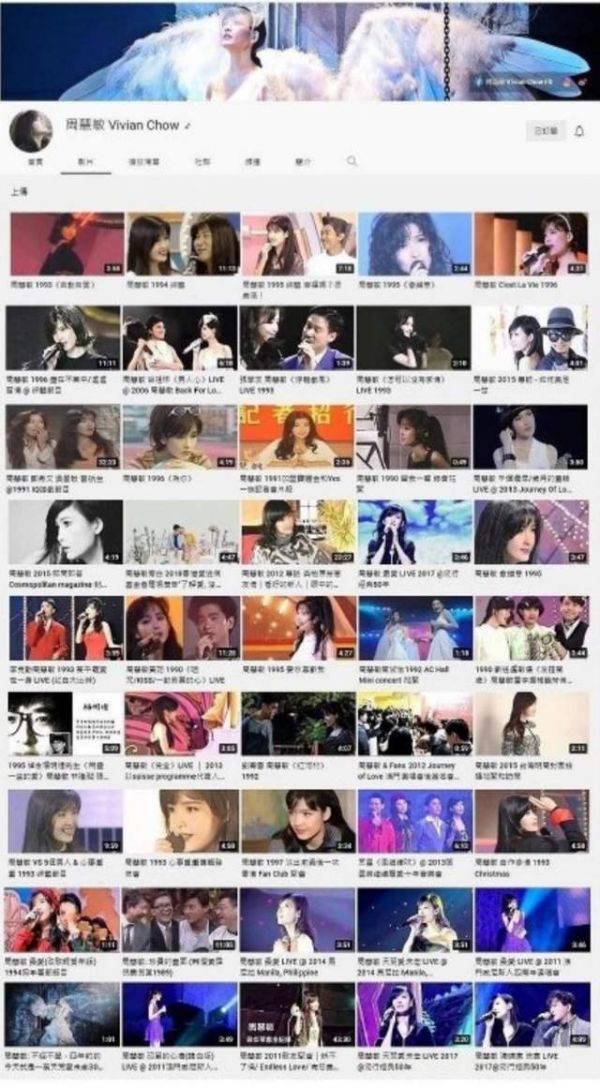Switch to the 頻道 channels tab
Image resolution: width=600 pixels, height=1088 pixels.
coord(253,161)
